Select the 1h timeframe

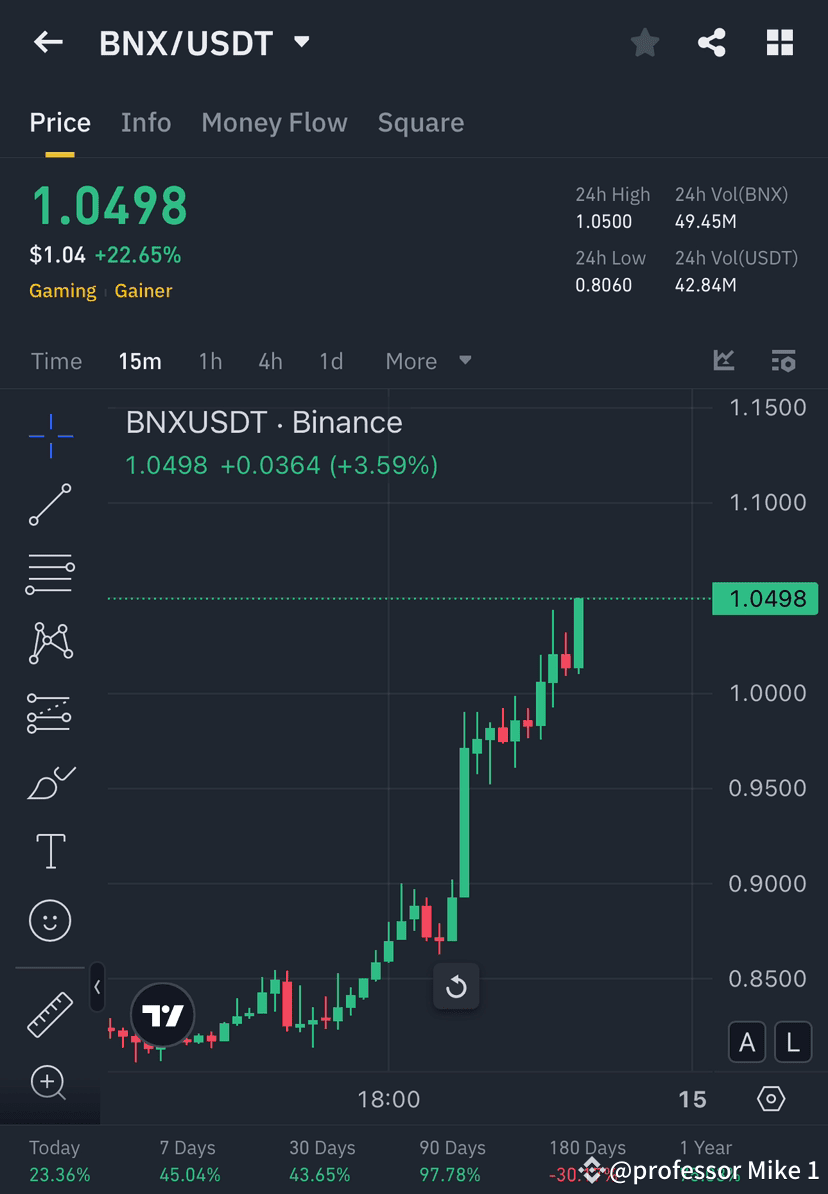point(210,361)
